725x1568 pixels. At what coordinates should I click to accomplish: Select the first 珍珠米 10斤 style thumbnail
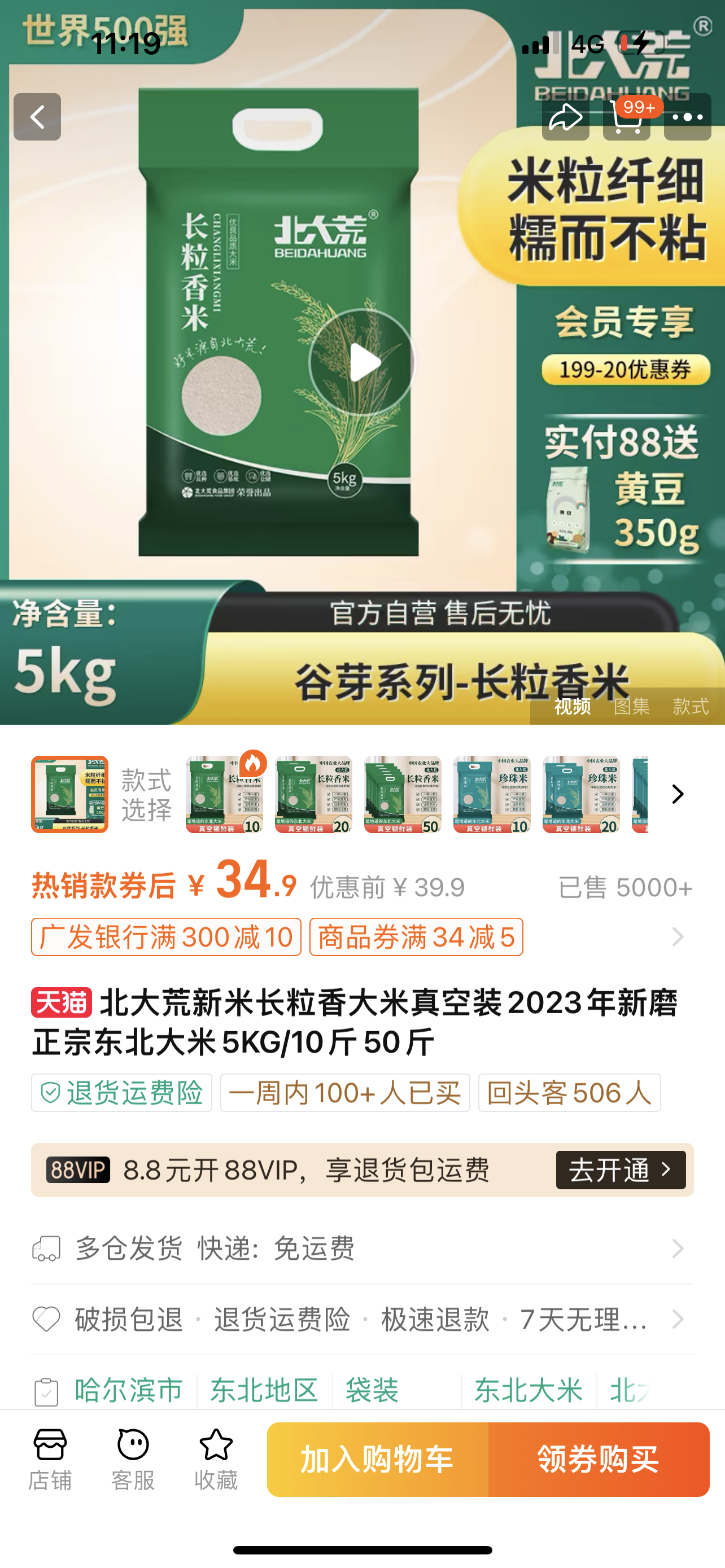coord(492,794)
